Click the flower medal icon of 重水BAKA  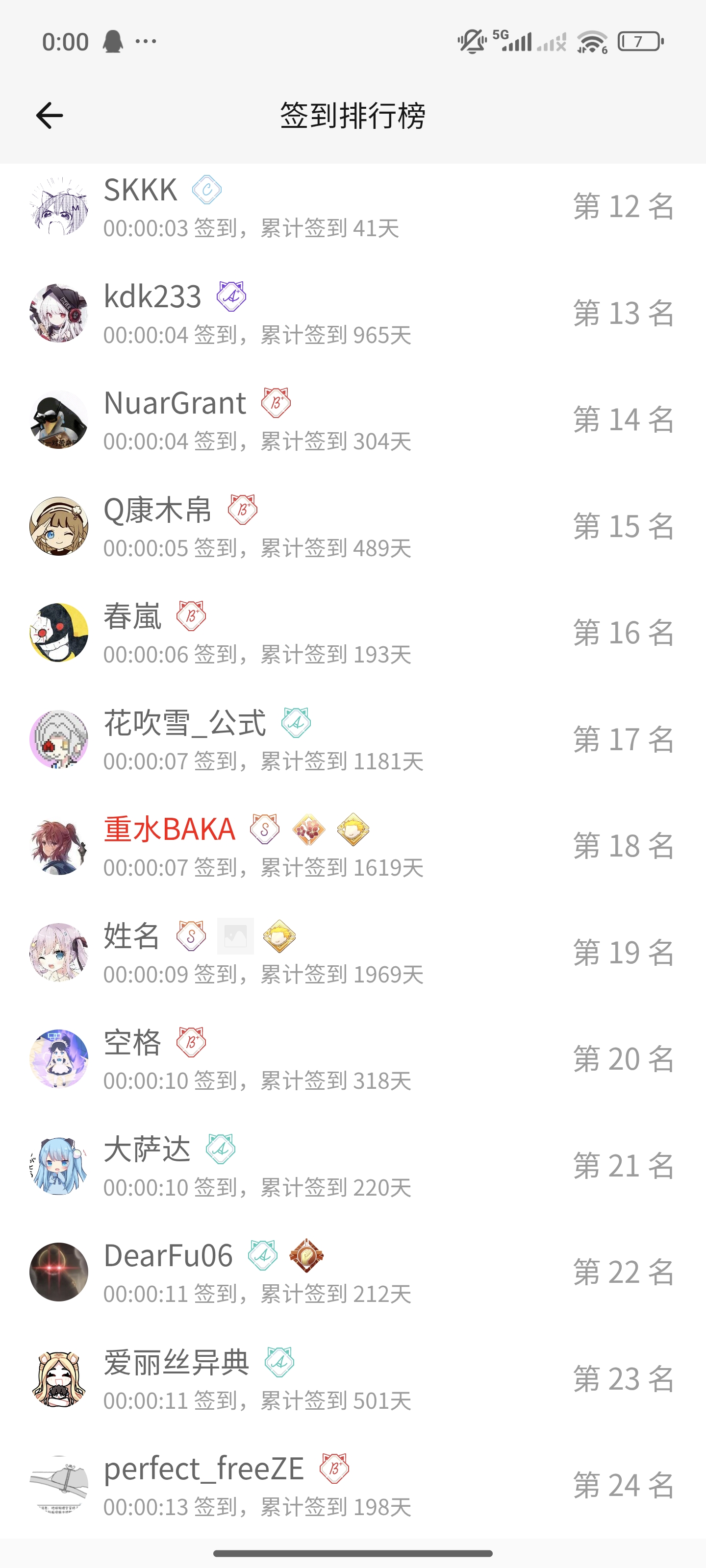(309, 829)
